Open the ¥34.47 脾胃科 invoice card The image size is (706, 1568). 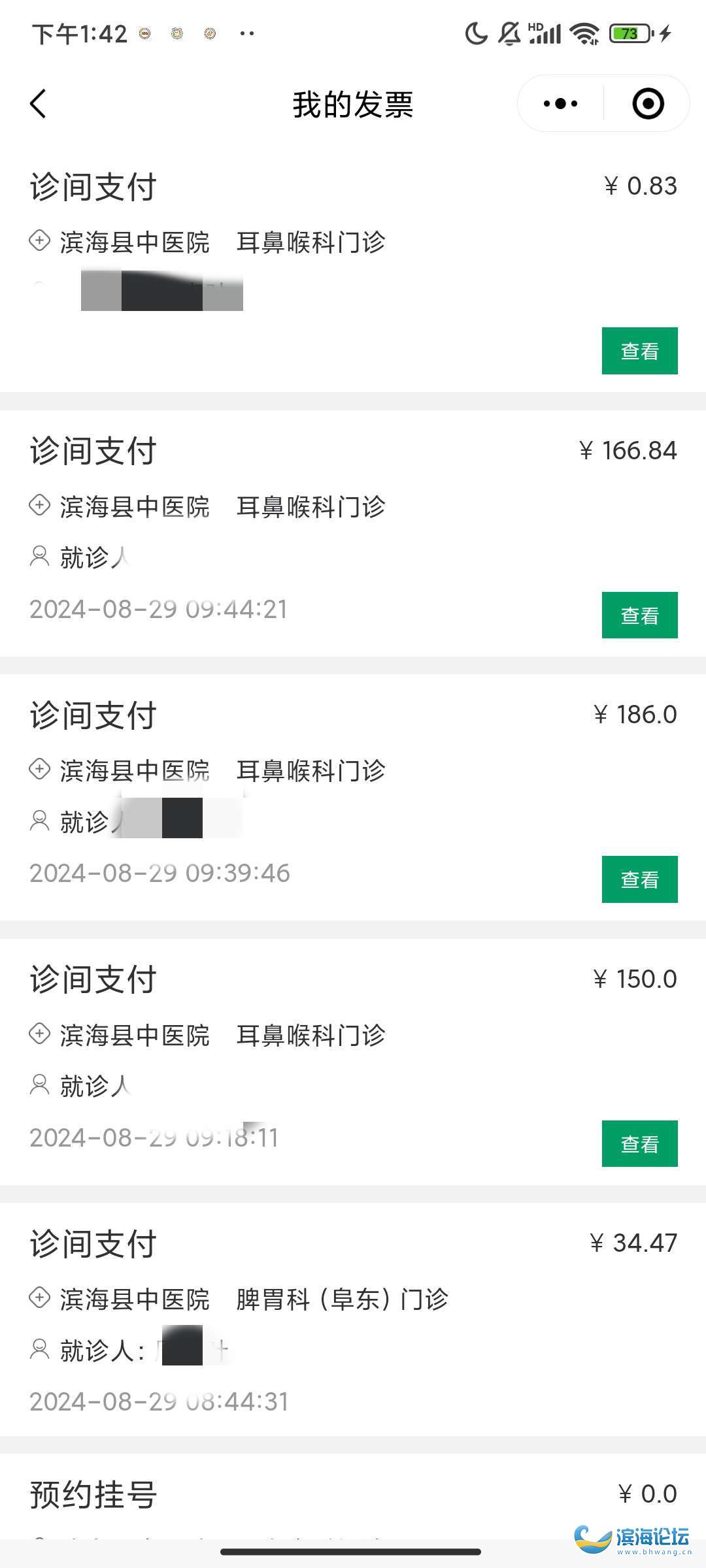[353, 1319]
